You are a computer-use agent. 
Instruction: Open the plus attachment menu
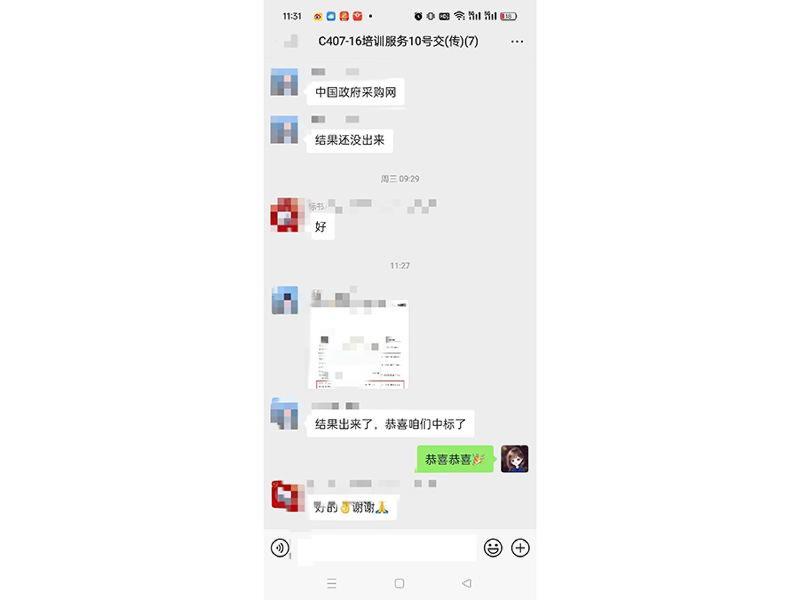point(520,548)
